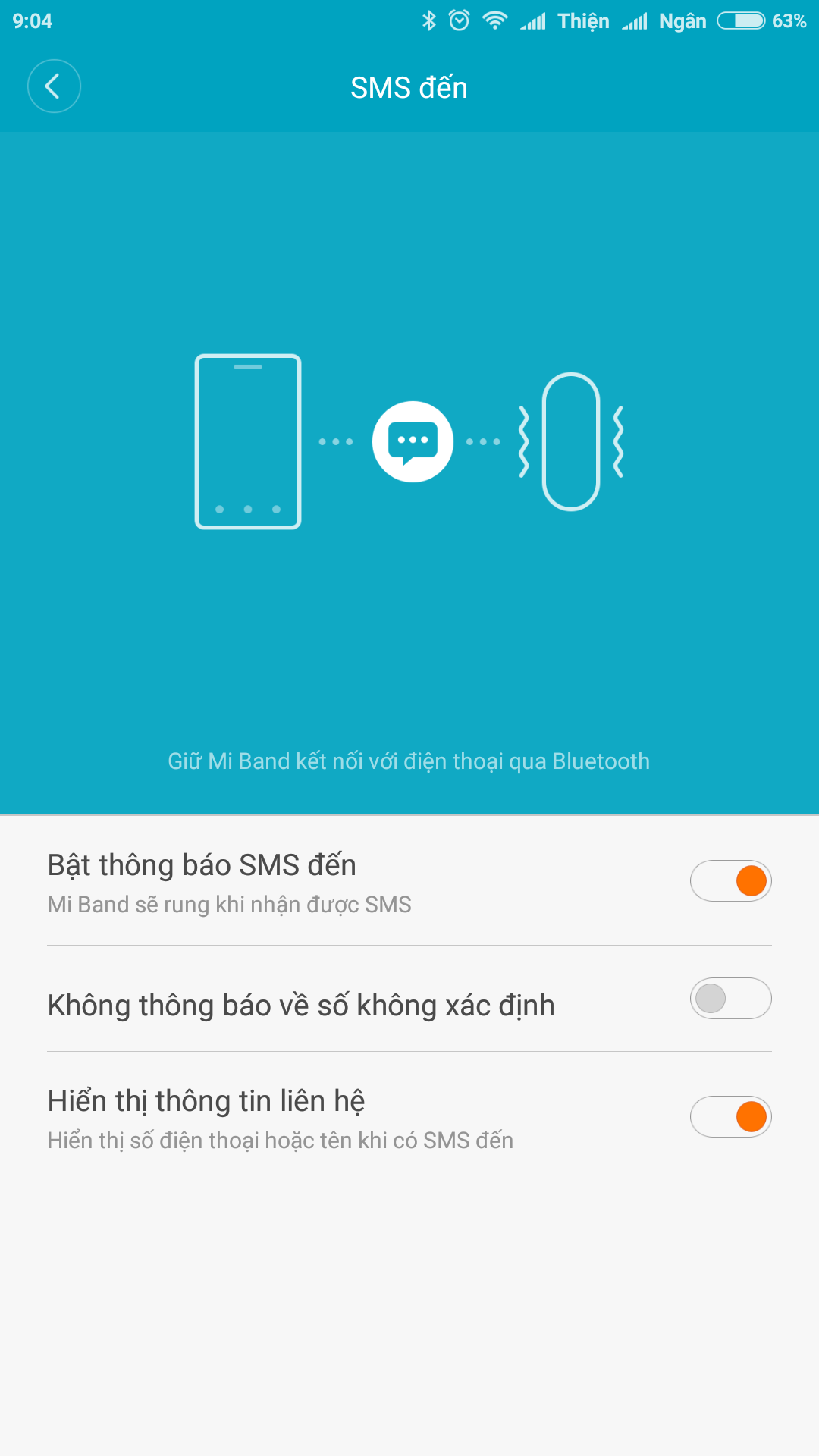Image resolution: width=819 pixels, height=1456 pixels.
Task: Go back from SMS đến screen
Action: 54,86
